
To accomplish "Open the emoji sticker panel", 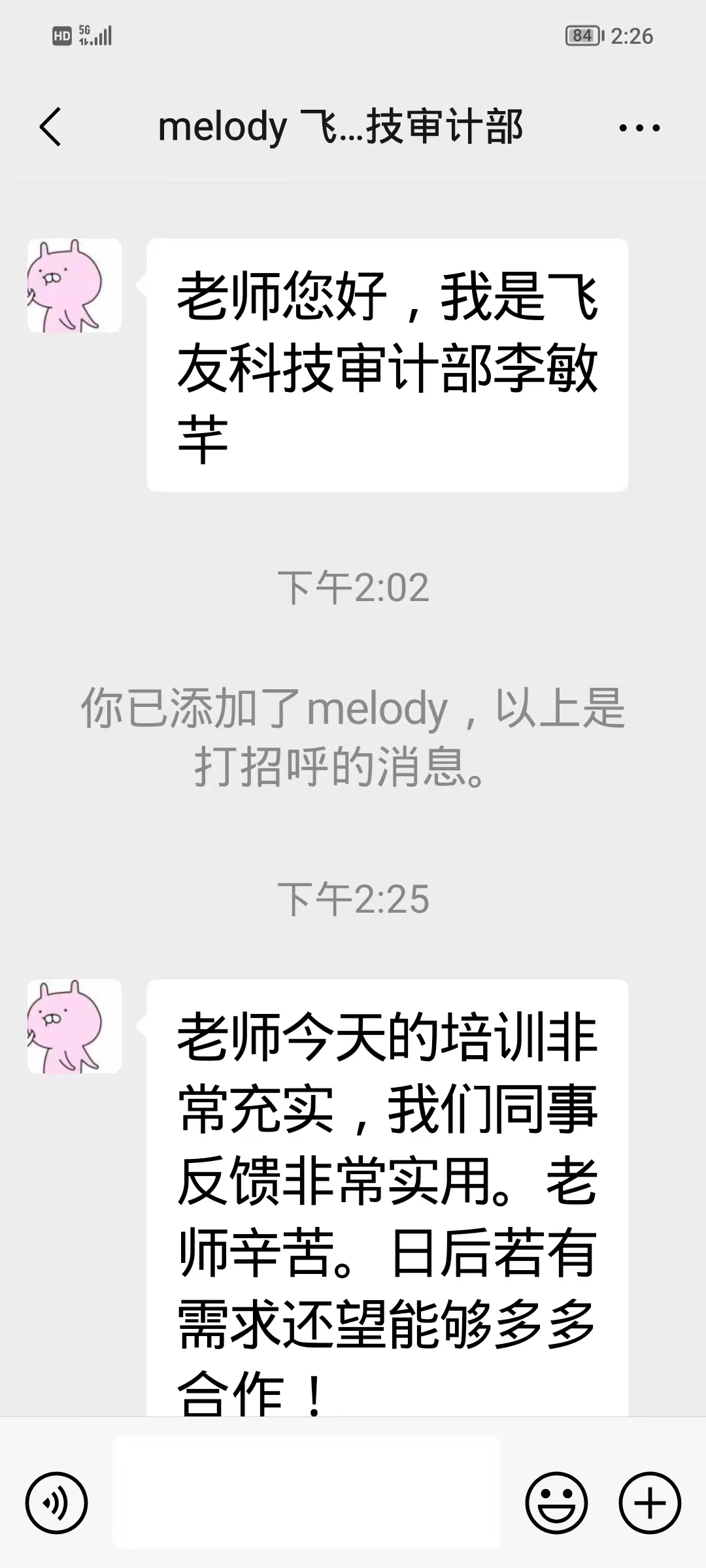I will tap(556, 1503).
